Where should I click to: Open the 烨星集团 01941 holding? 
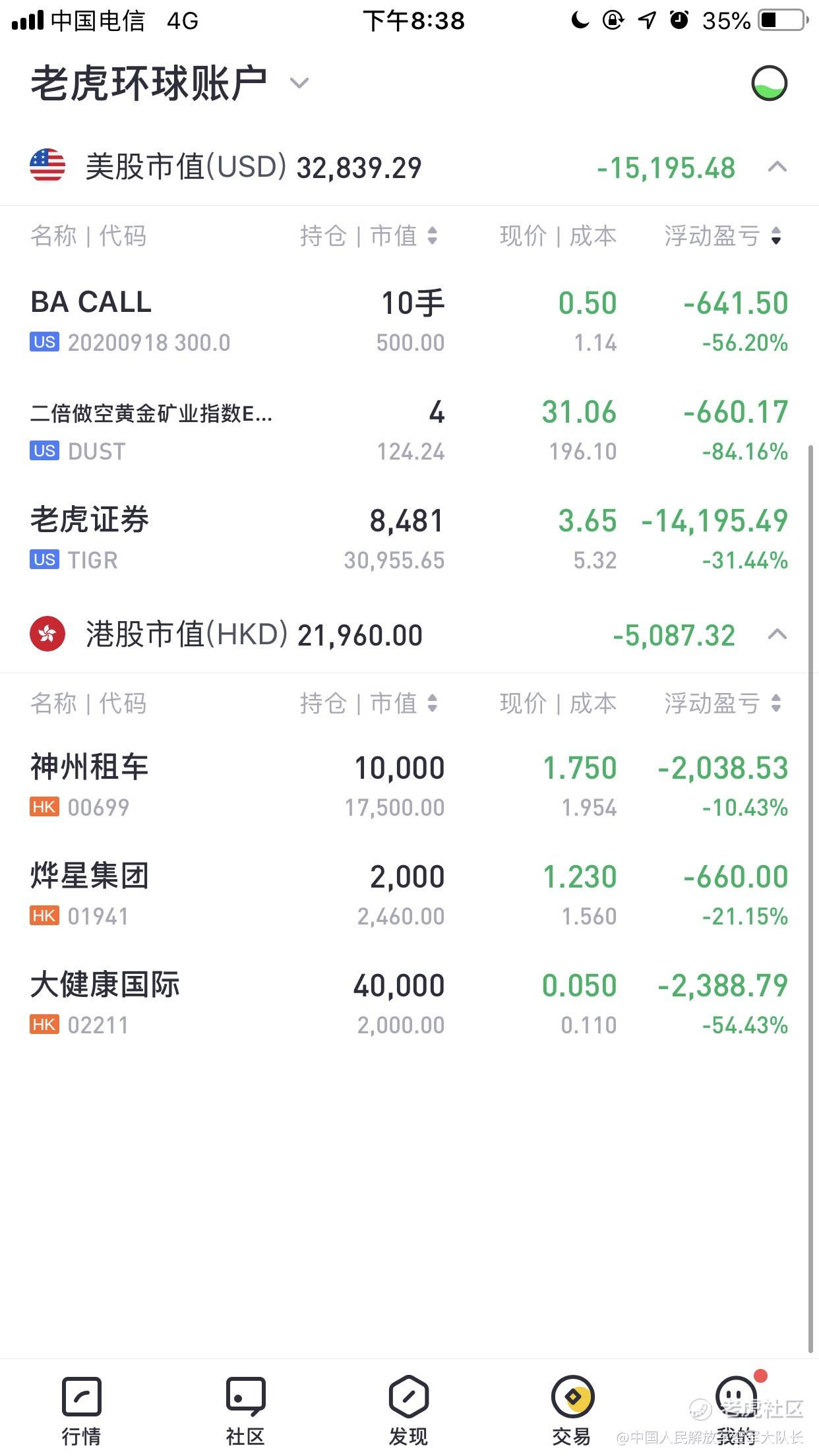pos(409,895)
